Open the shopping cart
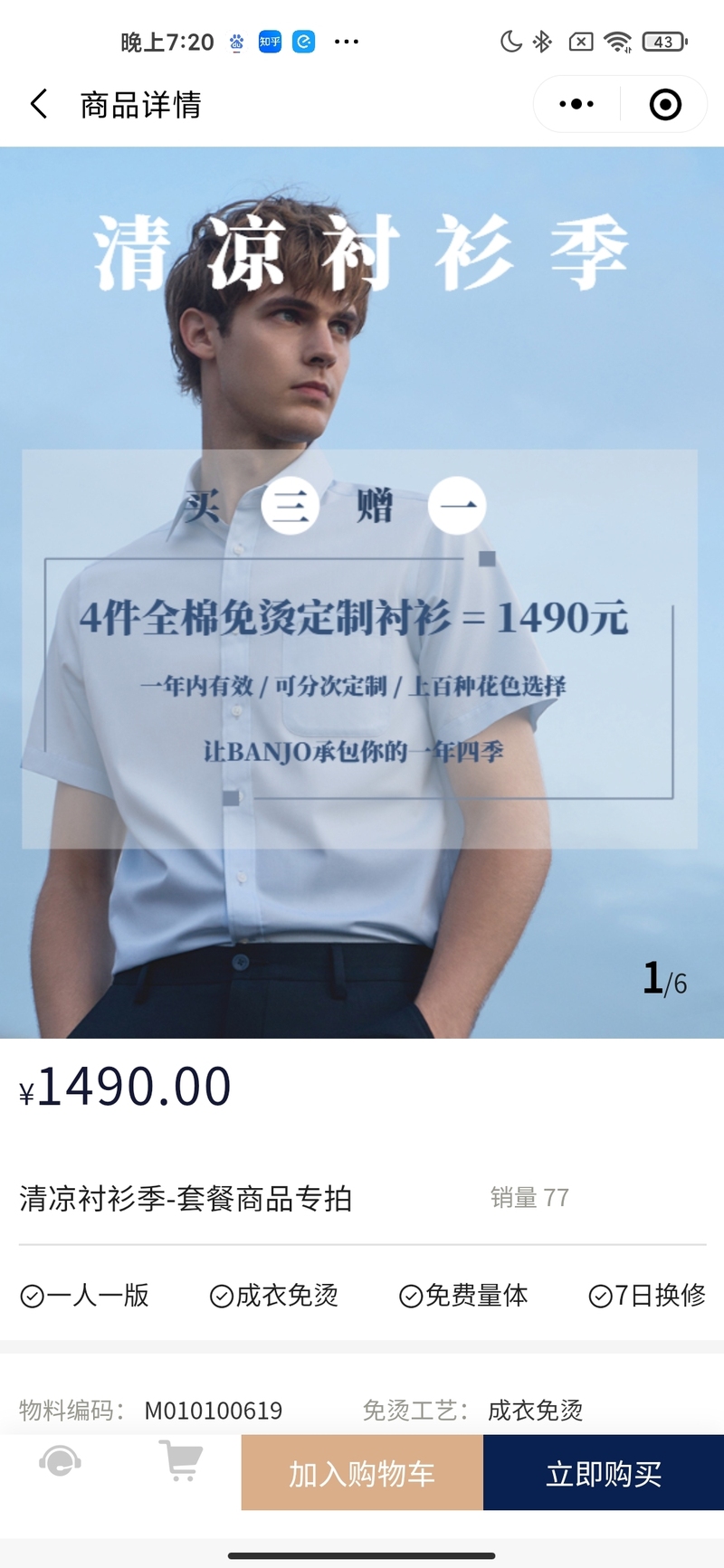Viewport: 724px width, 1568px height. pos(181,1460)
